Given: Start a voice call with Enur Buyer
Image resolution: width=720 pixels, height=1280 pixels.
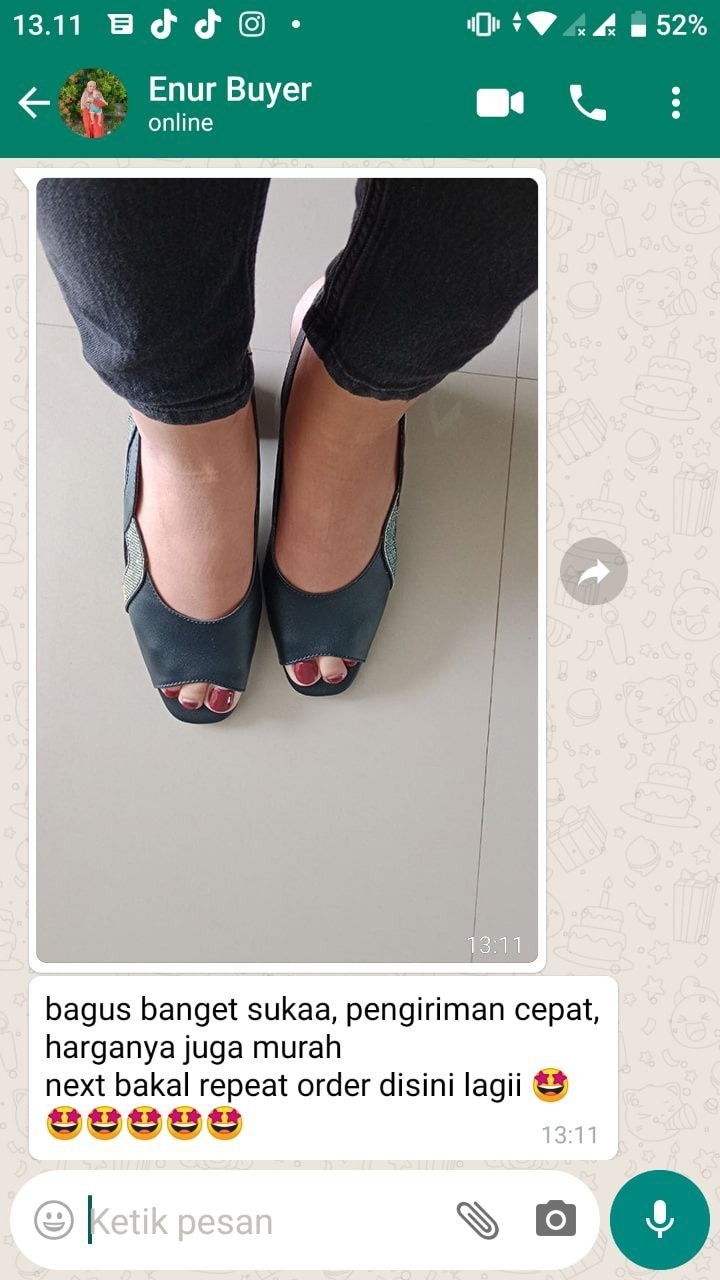Looking at the screenshot, I should [x=588, y=103].
